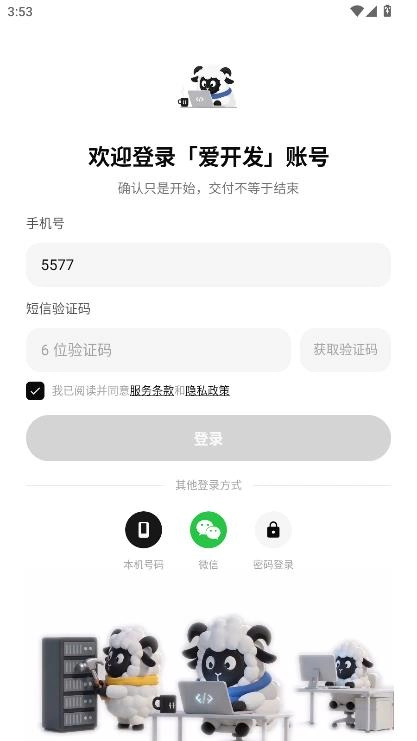Request a code via 获取验证码 button

tap(345, 350)
